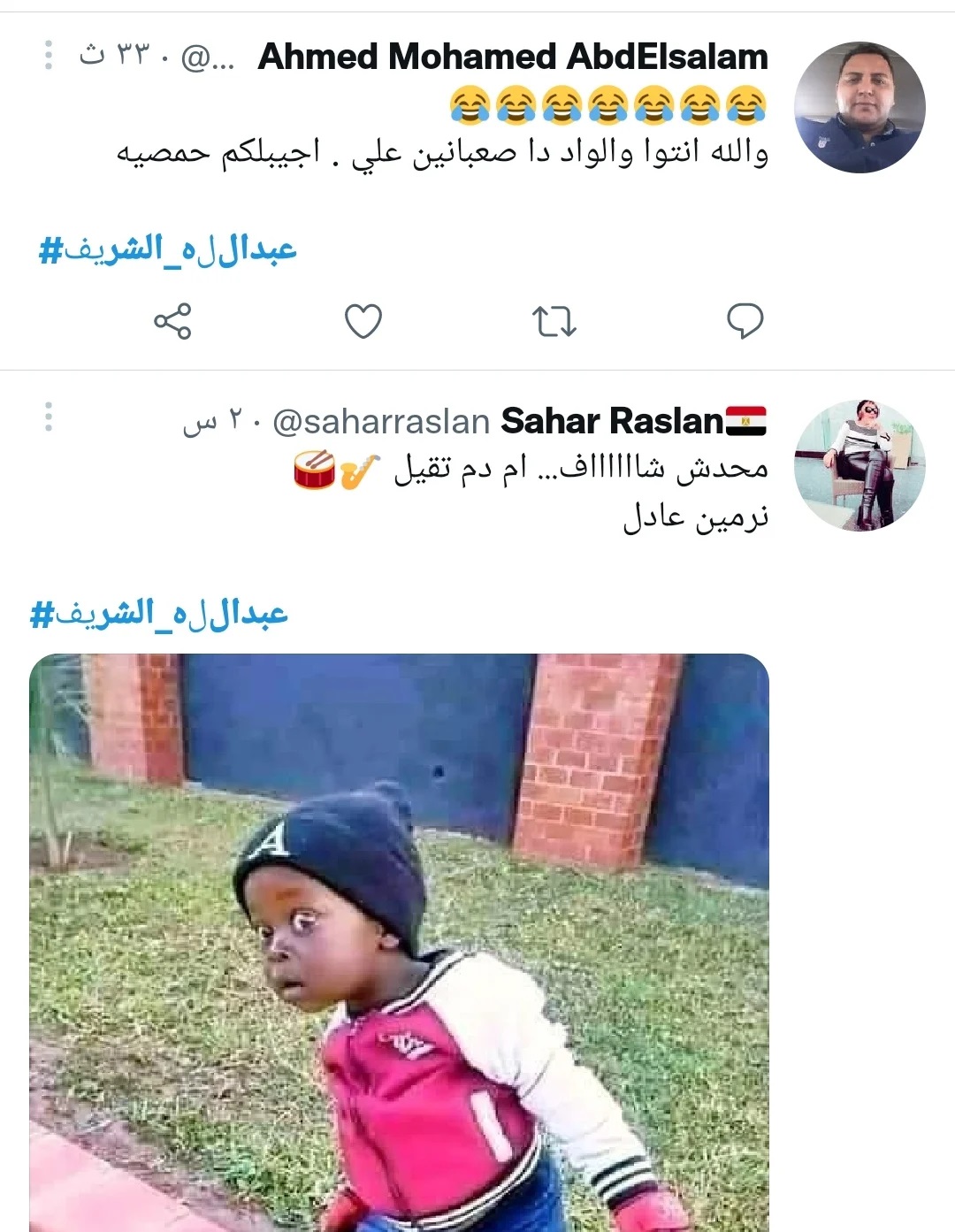
Task: Open Sahar Raslan's profile picture
Action: click(x=859, y=465)
